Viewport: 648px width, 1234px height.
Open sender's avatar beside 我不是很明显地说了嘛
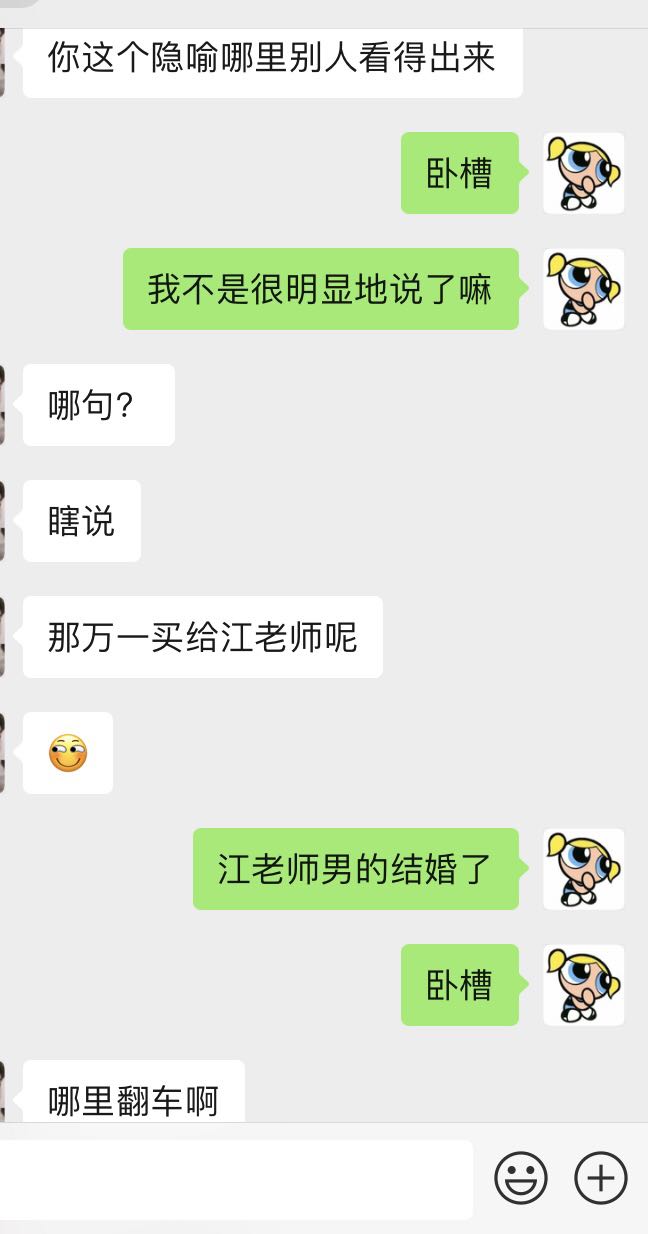tap(584, 289)
